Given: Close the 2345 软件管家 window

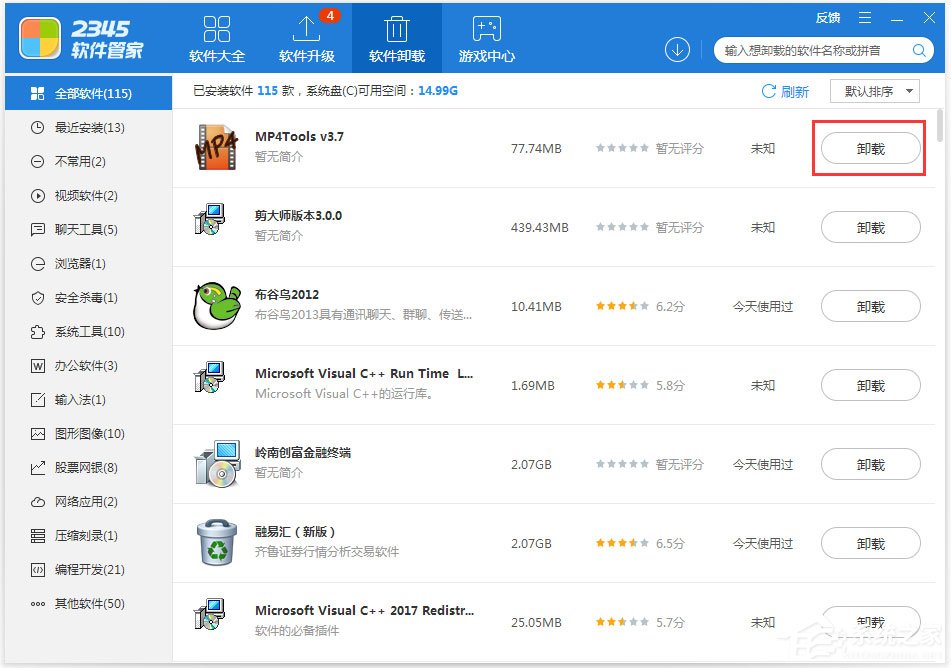Looking at the screenshot, I should click(927, 18).
